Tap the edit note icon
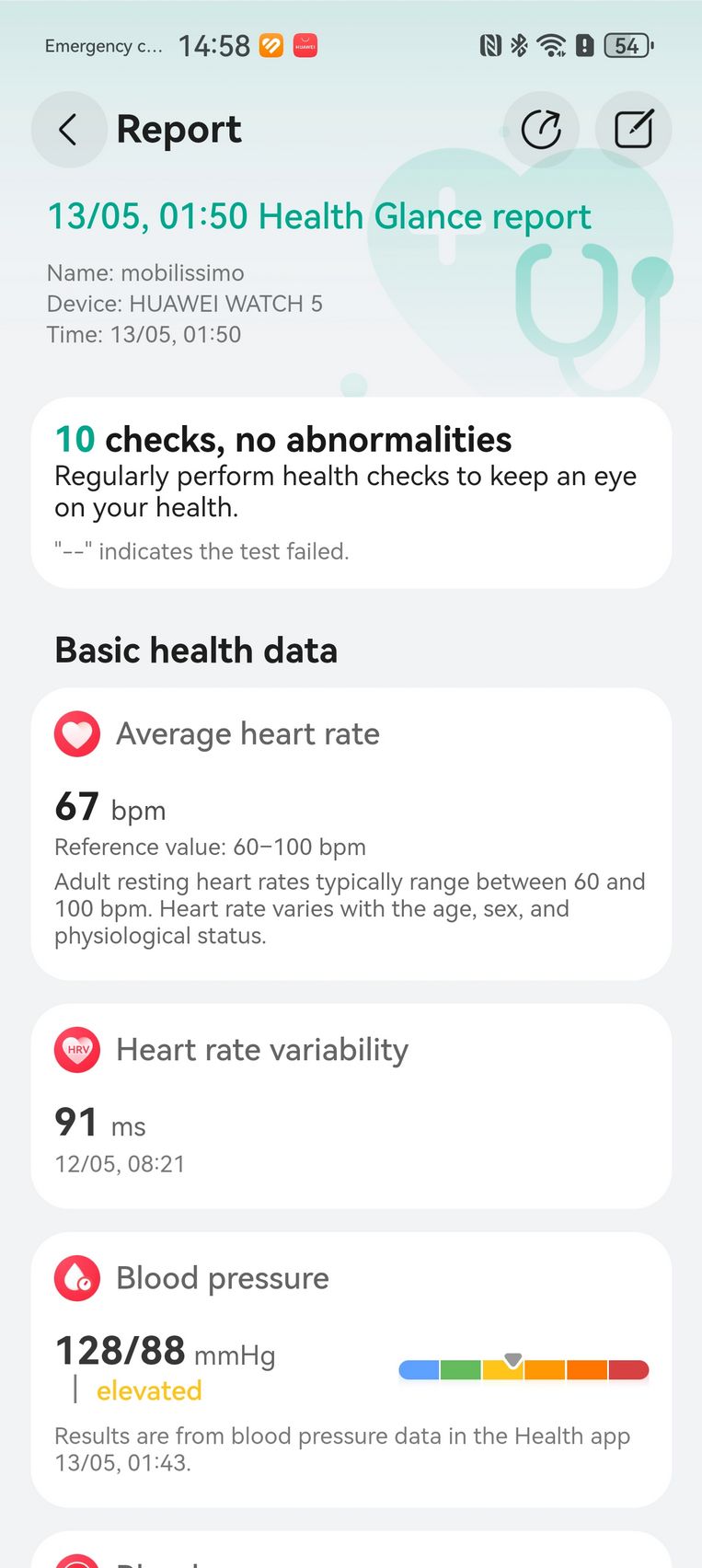702x1568 pixels. [633, 130]
